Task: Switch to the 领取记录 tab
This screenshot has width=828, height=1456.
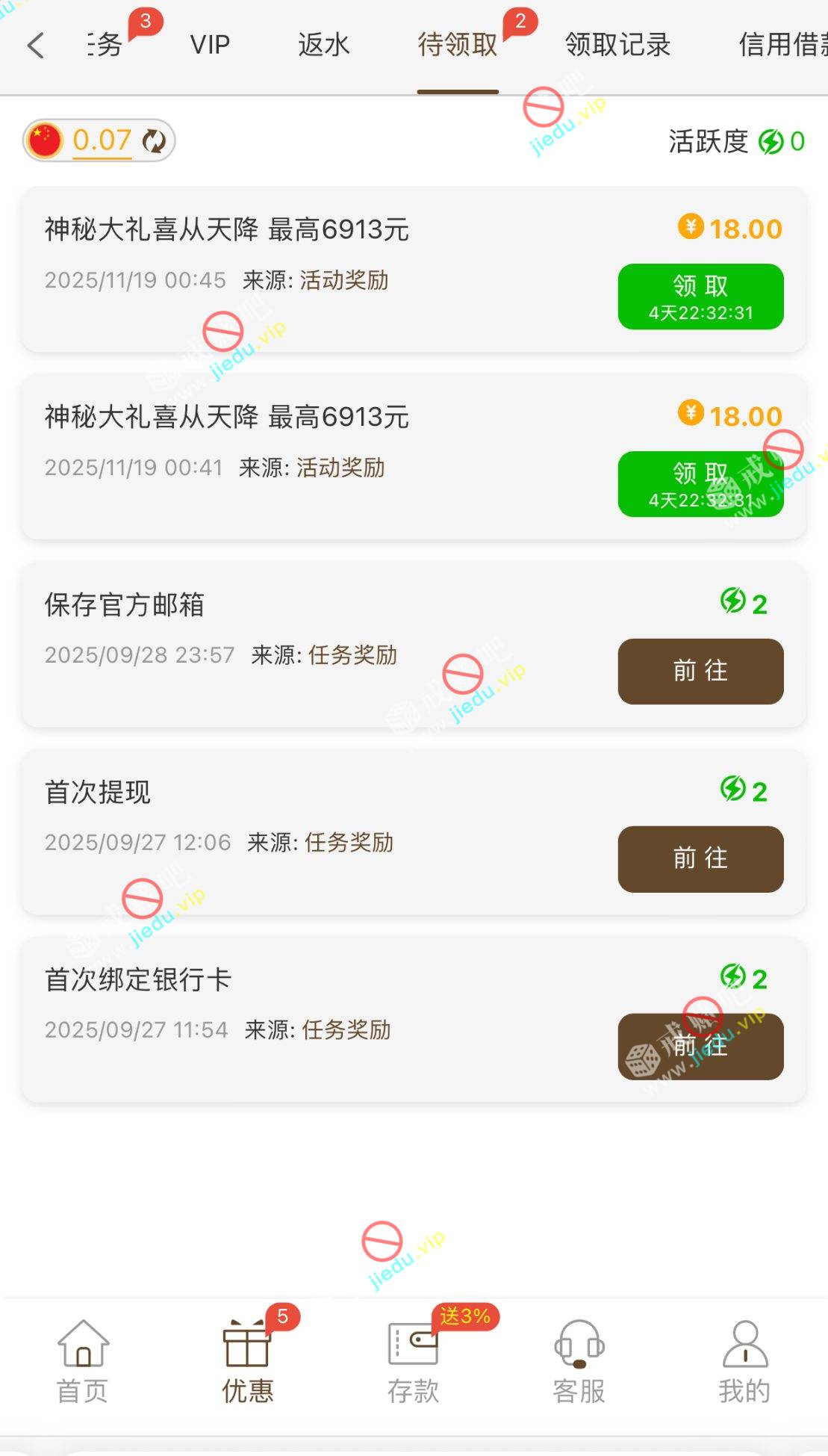Action: click(617, 46)
